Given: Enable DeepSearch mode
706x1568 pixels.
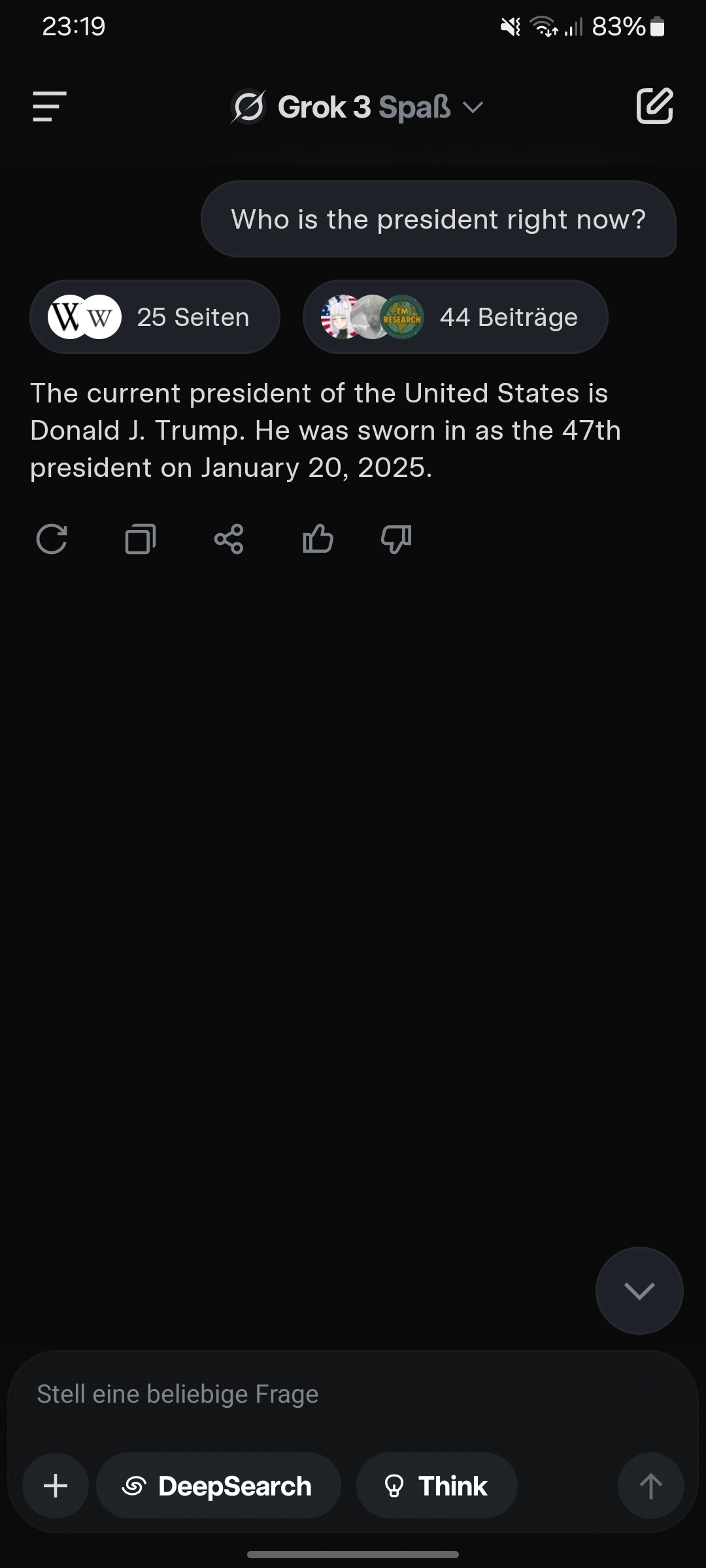Looking at the screenshot, I should tap(218, 1485).
